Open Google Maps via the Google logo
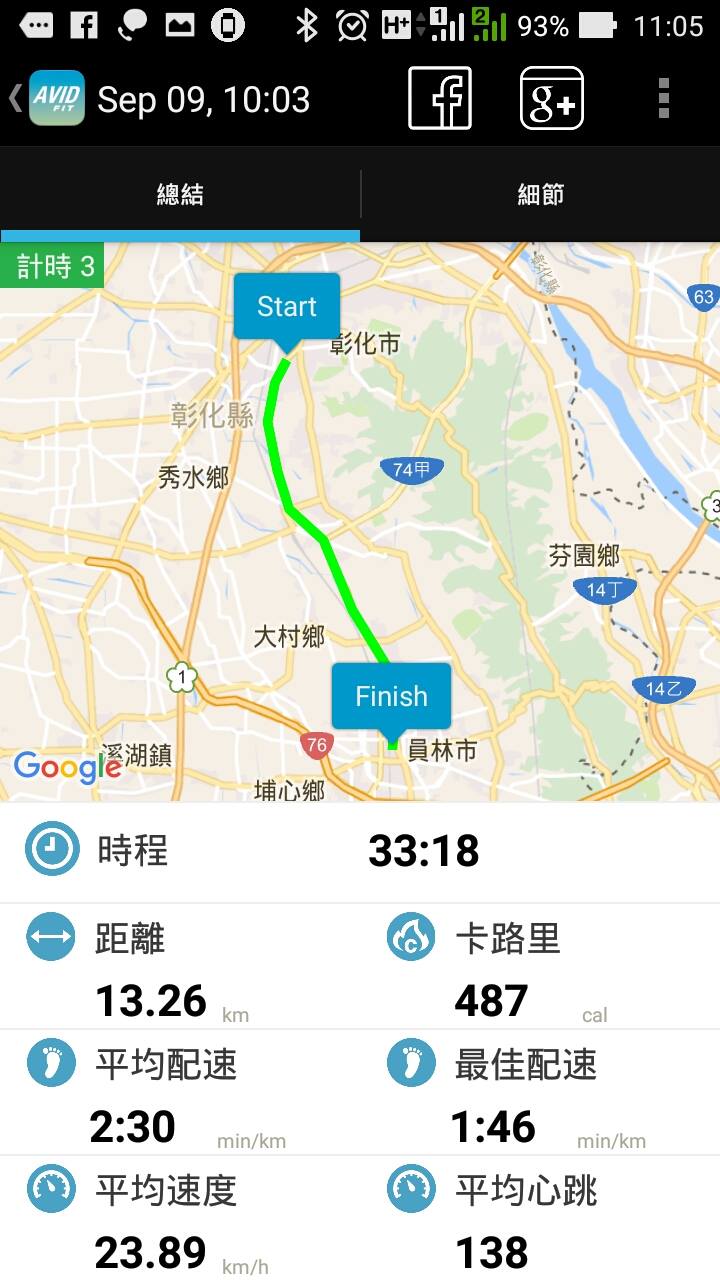Viewport: 720px width, 1280px height. 68,766
